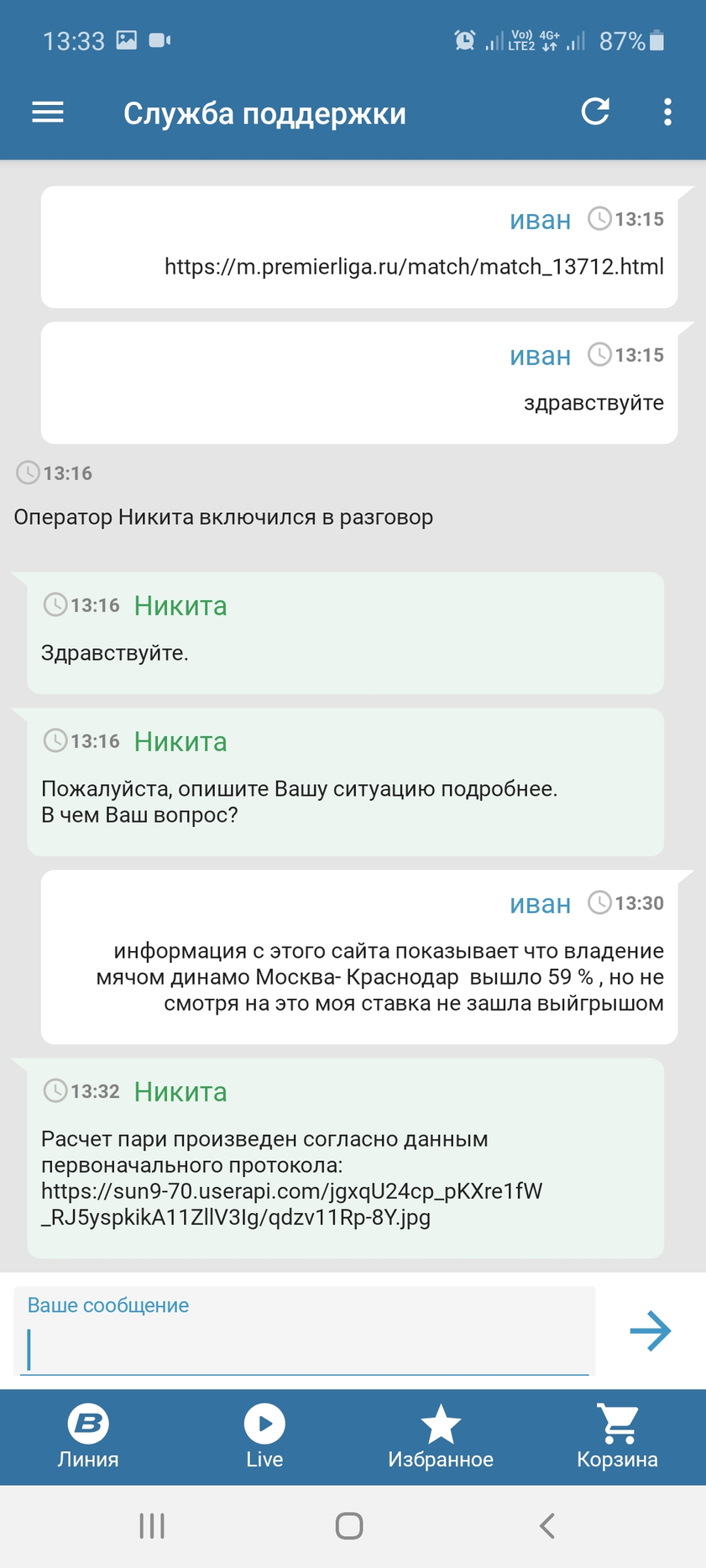The width and height of the screenshot is (706, 1568).
Task: Send the message with arrow button
Action: pyautogui.click(x=651, y=1330)
